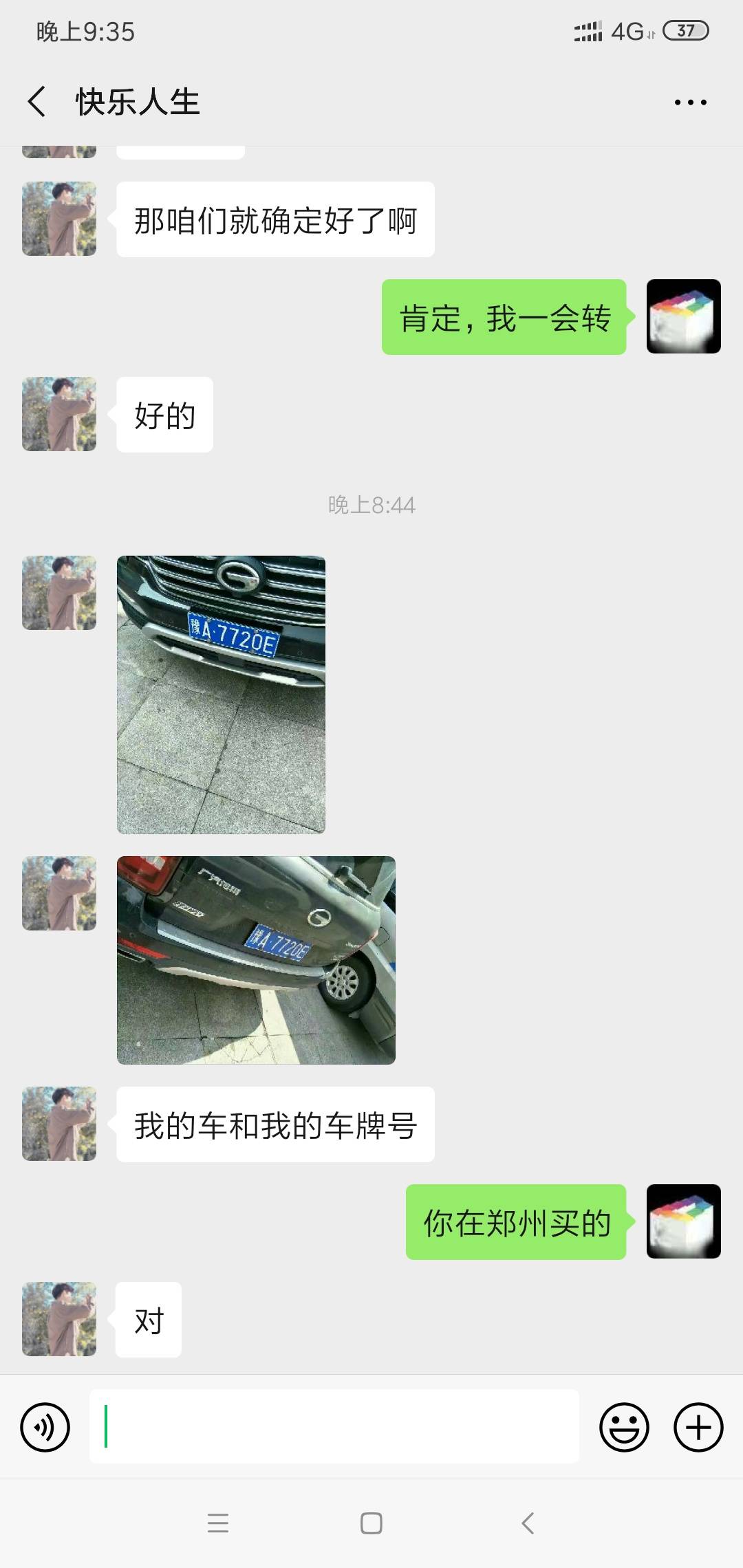Image resolution: width=743 pixels, height=1568 pixels.
Task: Open my avatar next to 你在郑州买的
Action: [683, 1221]
